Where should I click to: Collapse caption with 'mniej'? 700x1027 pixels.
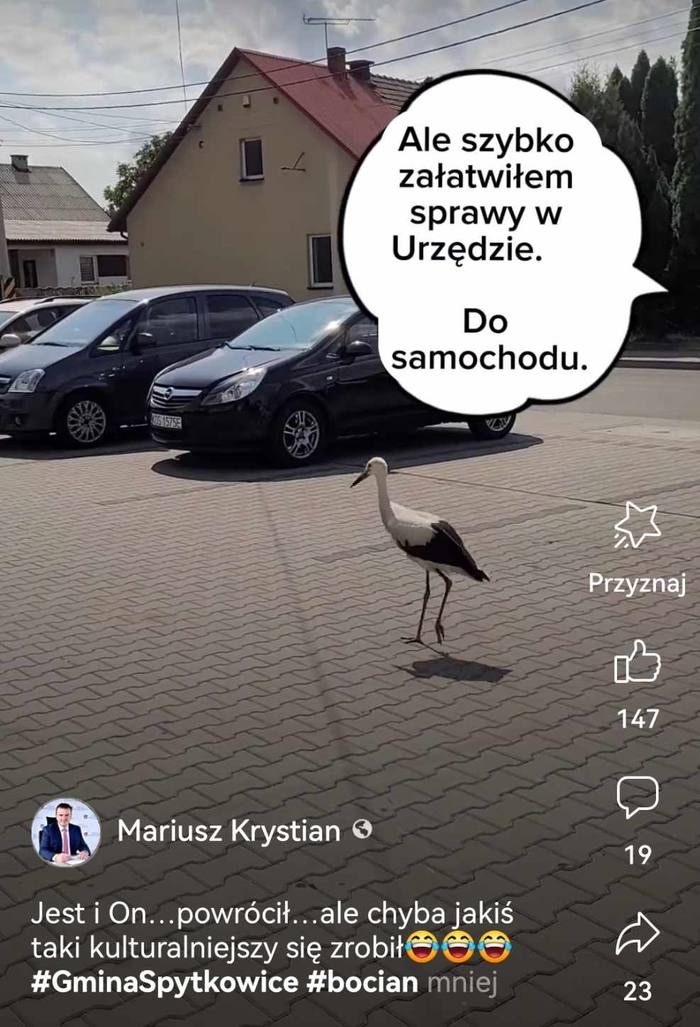click(x=461, y=983)
